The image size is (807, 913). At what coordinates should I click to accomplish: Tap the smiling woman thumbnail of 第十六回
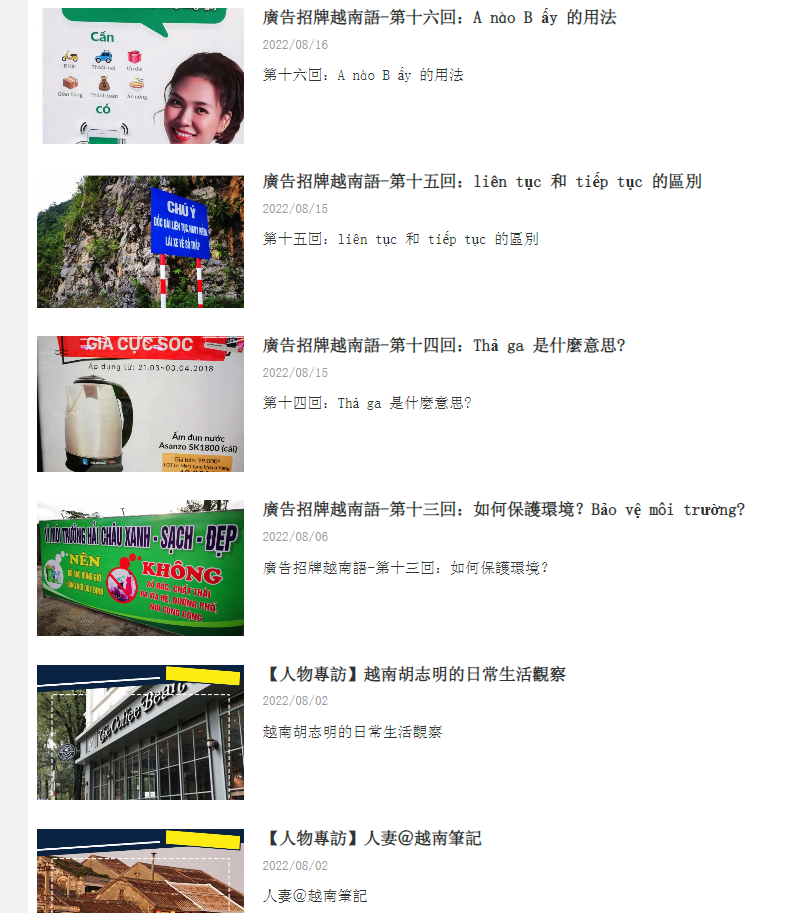tap(140, 76)
